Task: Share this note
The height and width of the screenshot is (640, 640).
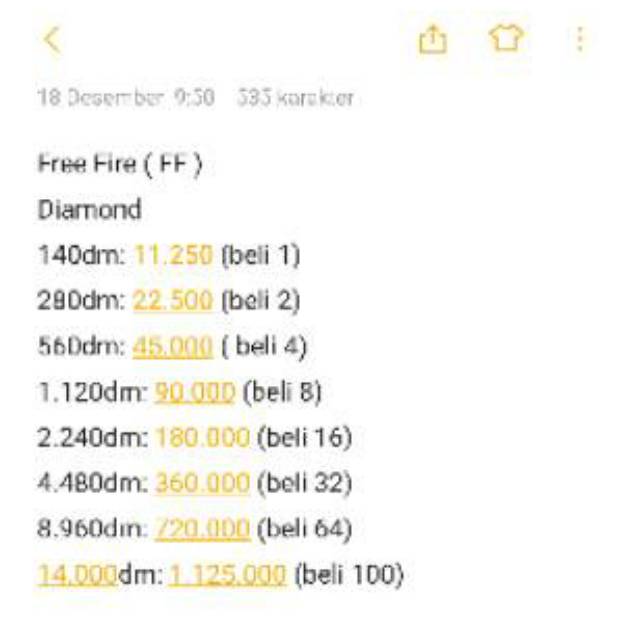Action: click(431, 40)
